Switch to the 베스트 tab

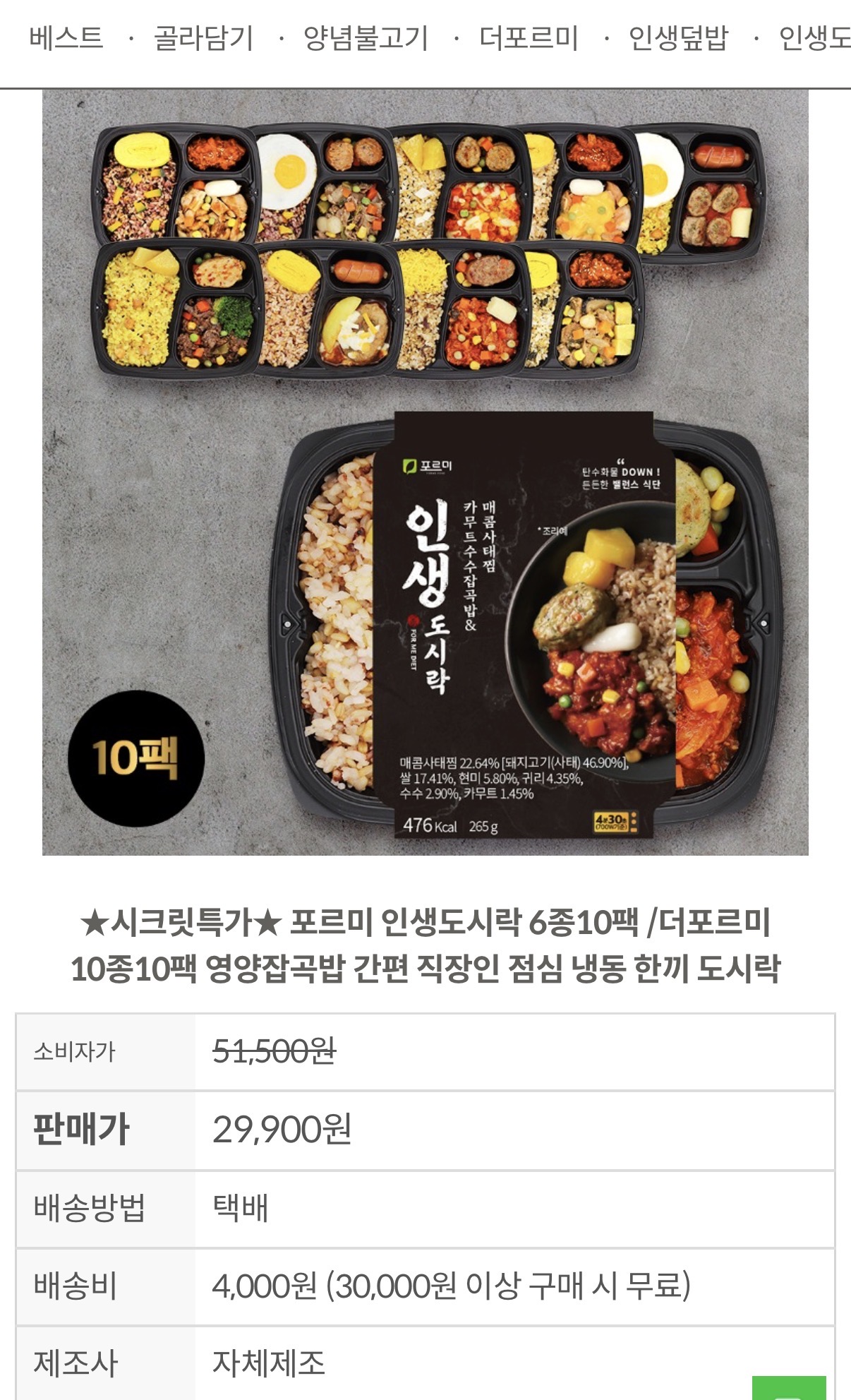(x=66, y=38)
